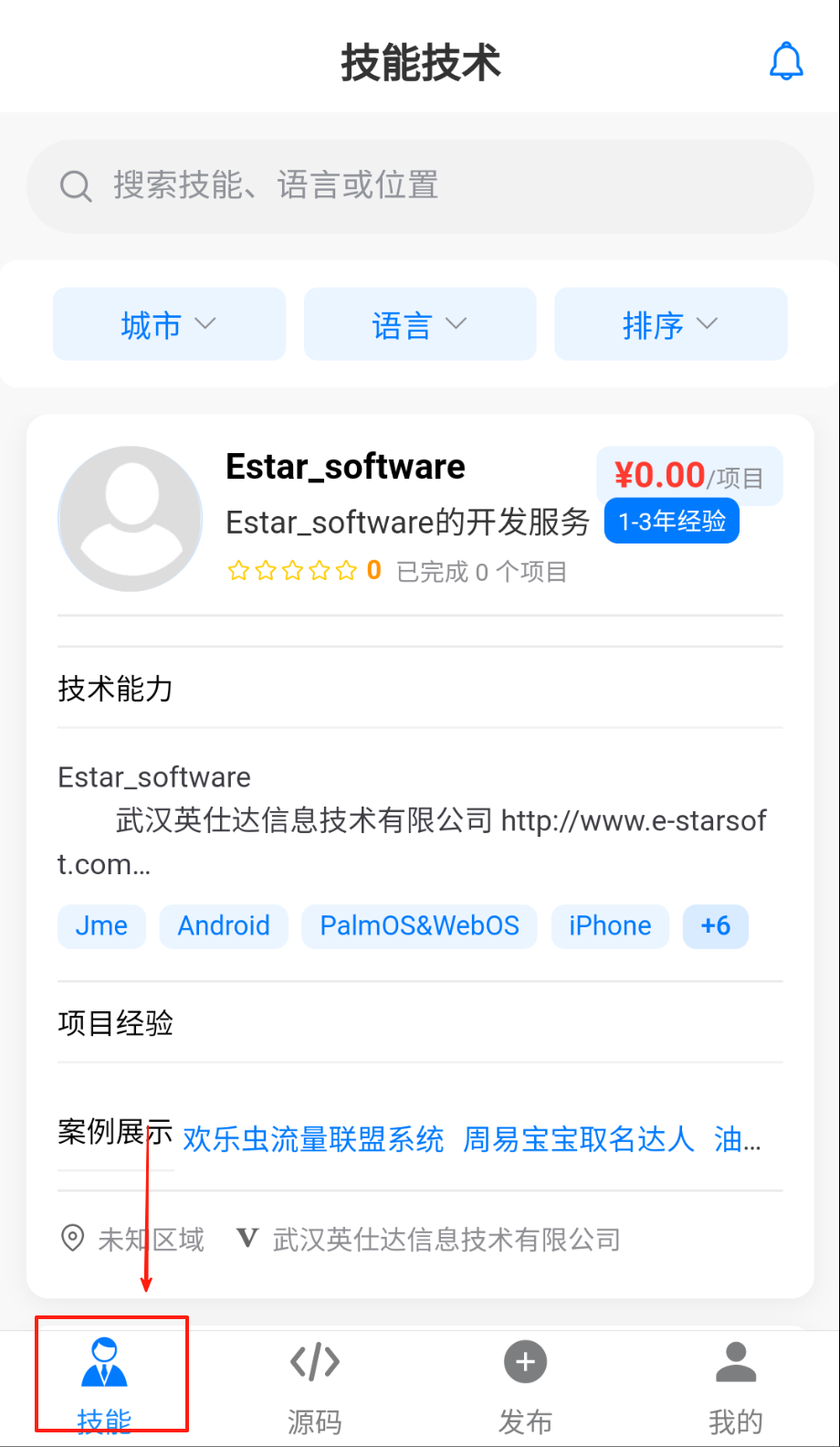Select the Jme skill tag

pos(101,926)
